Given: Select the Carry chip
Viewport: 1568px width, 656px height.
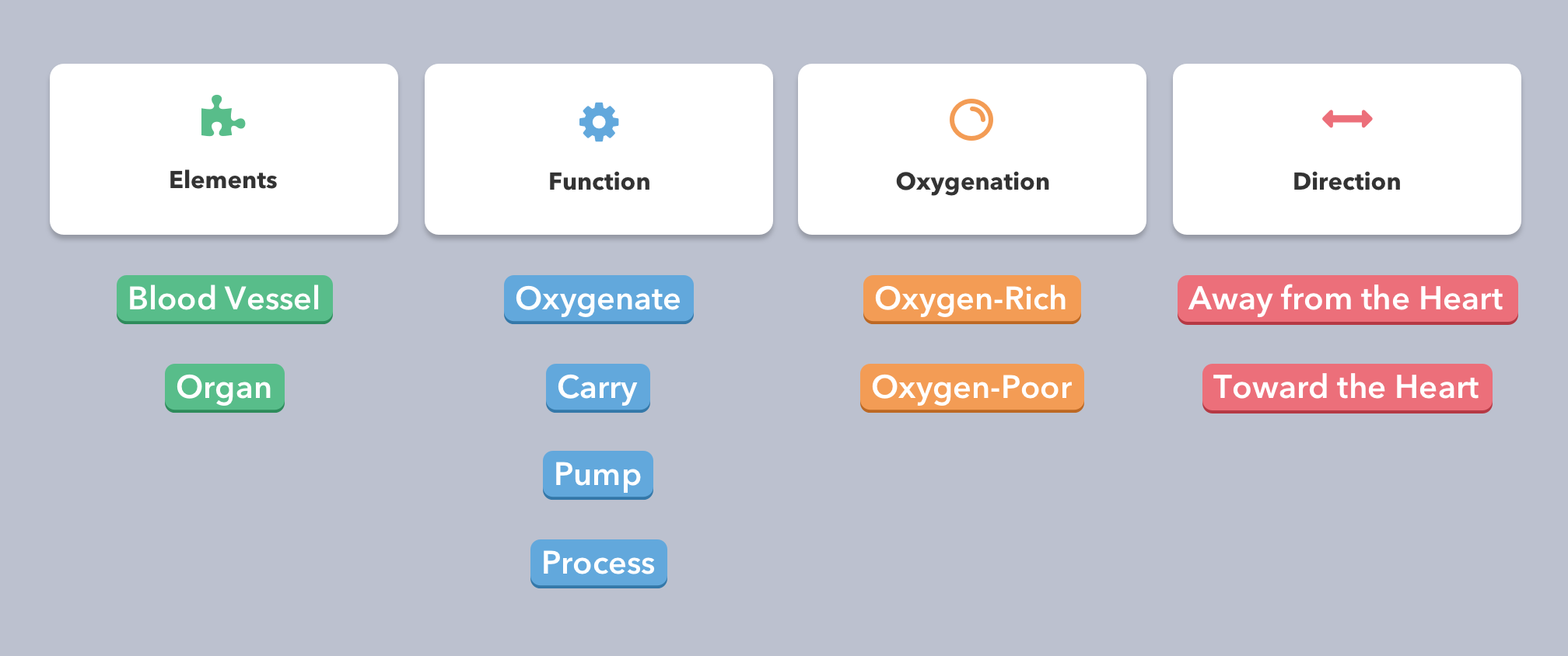Looking at the screenshot, I should [x=597, y=387].
